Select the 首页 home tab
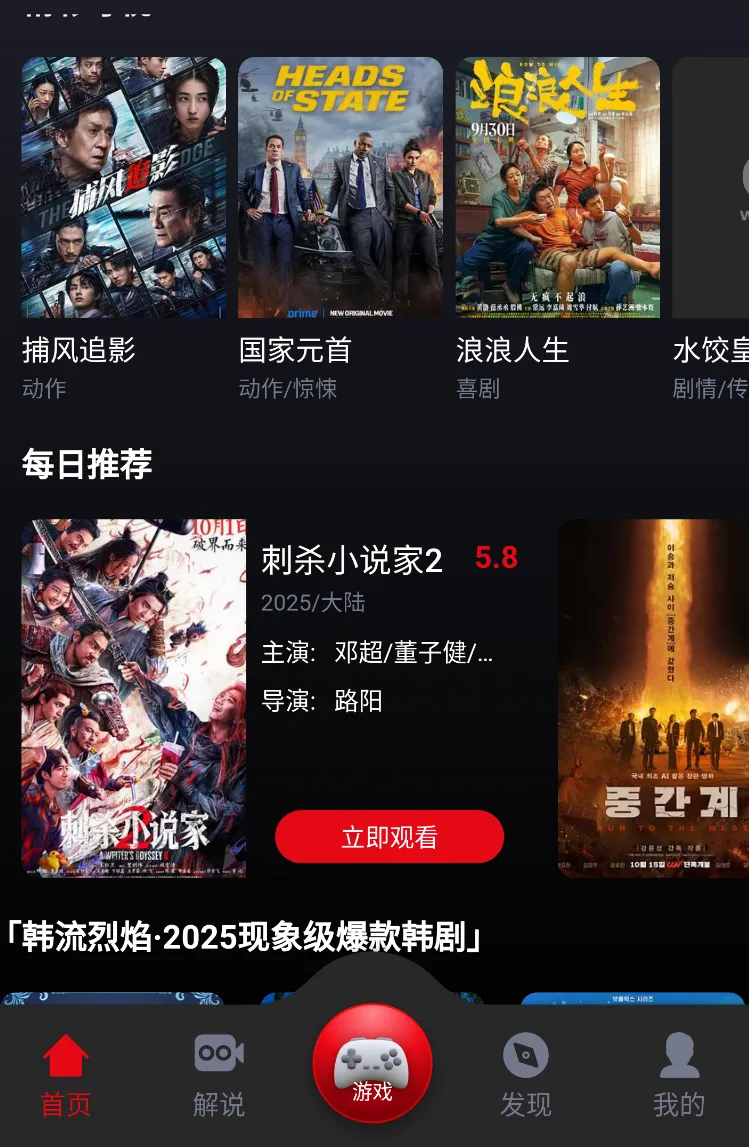The image size is (749, 1147). pos(66,1076)
